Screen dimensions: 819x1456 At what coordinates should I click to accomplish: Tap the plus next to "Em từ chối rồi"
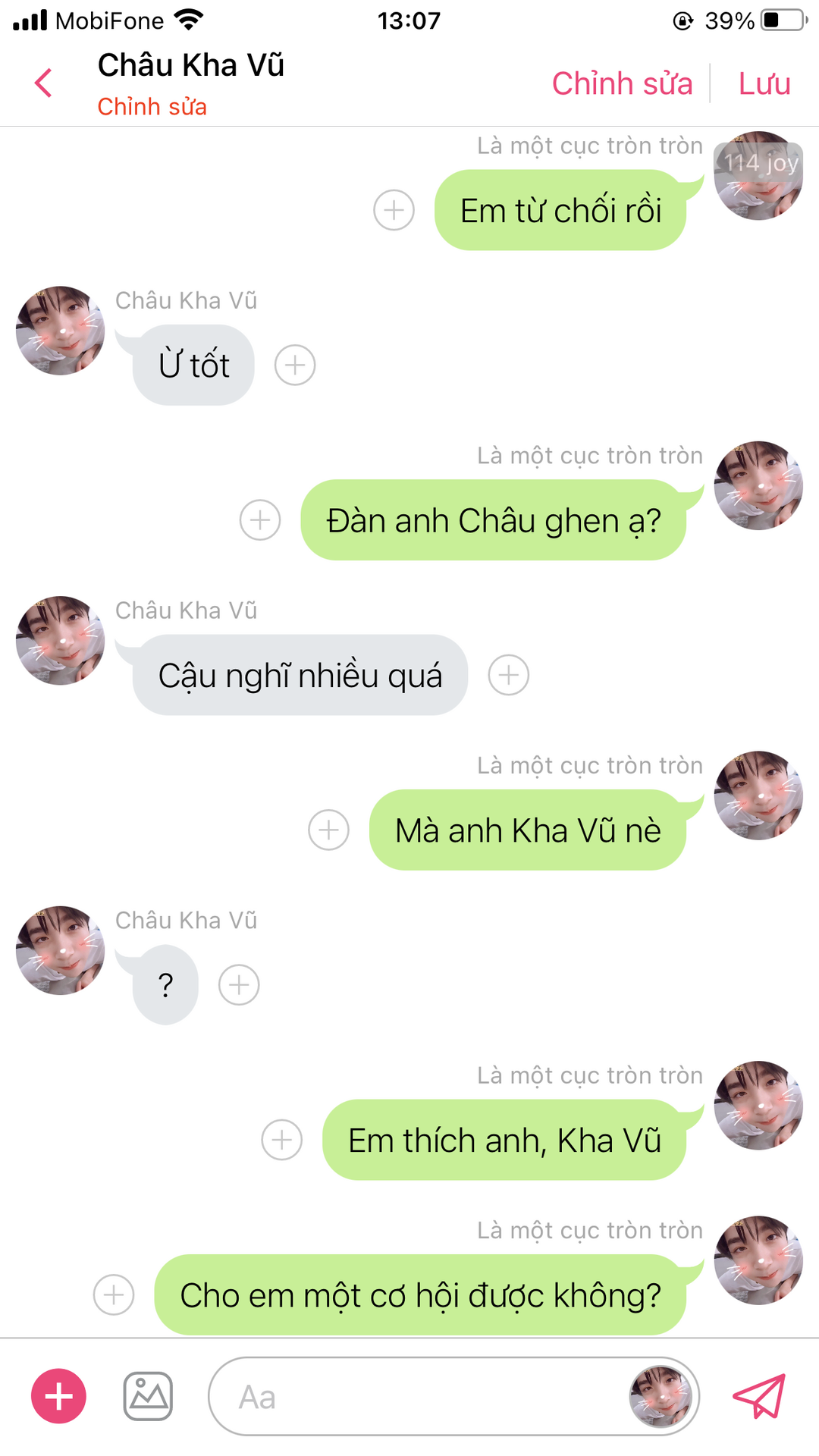(394, 210)
